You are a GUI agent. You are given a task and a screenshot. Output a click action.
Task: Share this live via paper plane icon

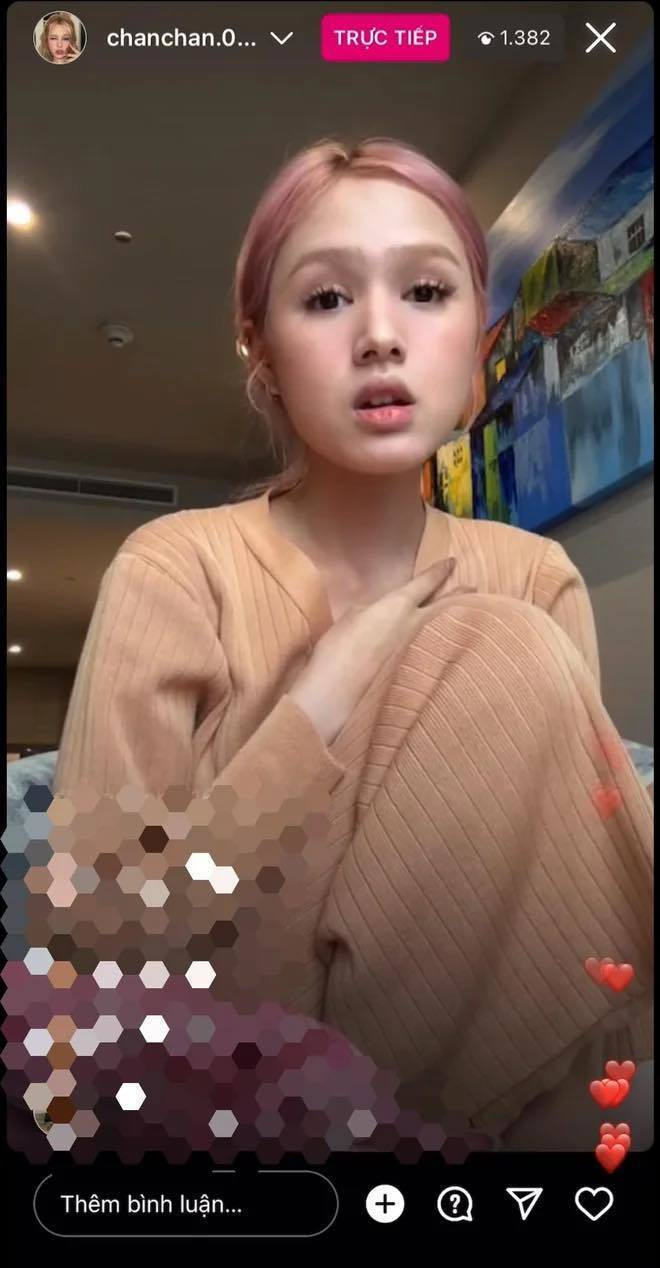click(524, 1204)
